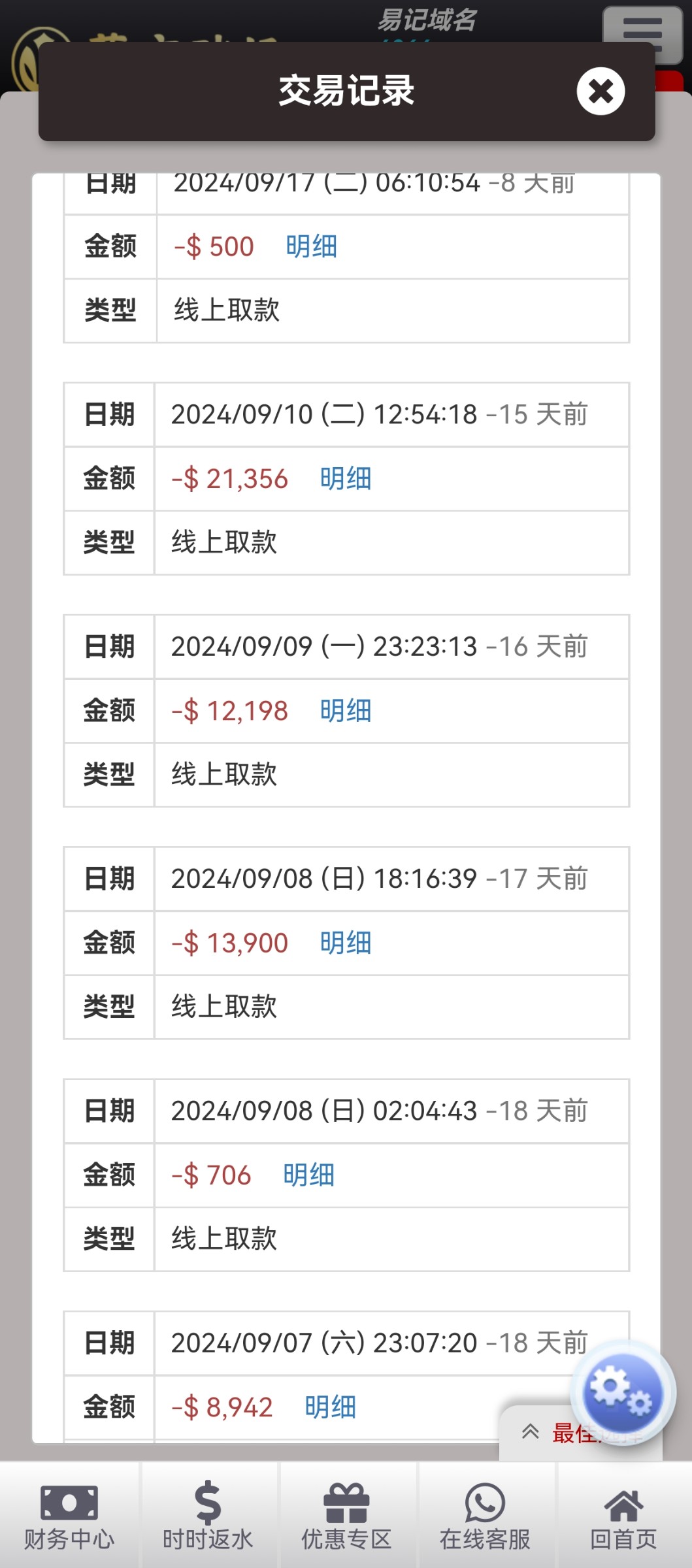Go to the 财务中心 tab

(x=69, y=1516)
